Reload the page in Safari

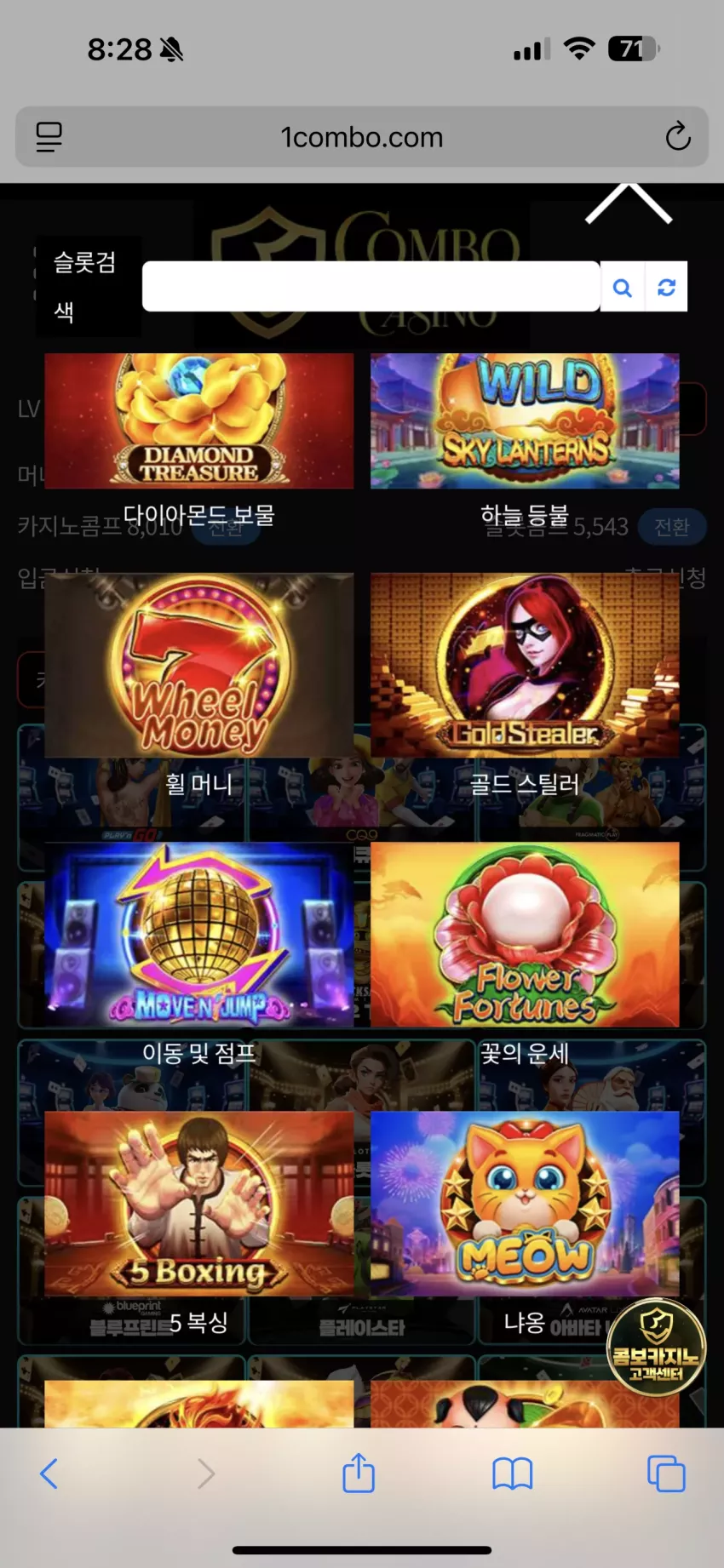(678, 136)
